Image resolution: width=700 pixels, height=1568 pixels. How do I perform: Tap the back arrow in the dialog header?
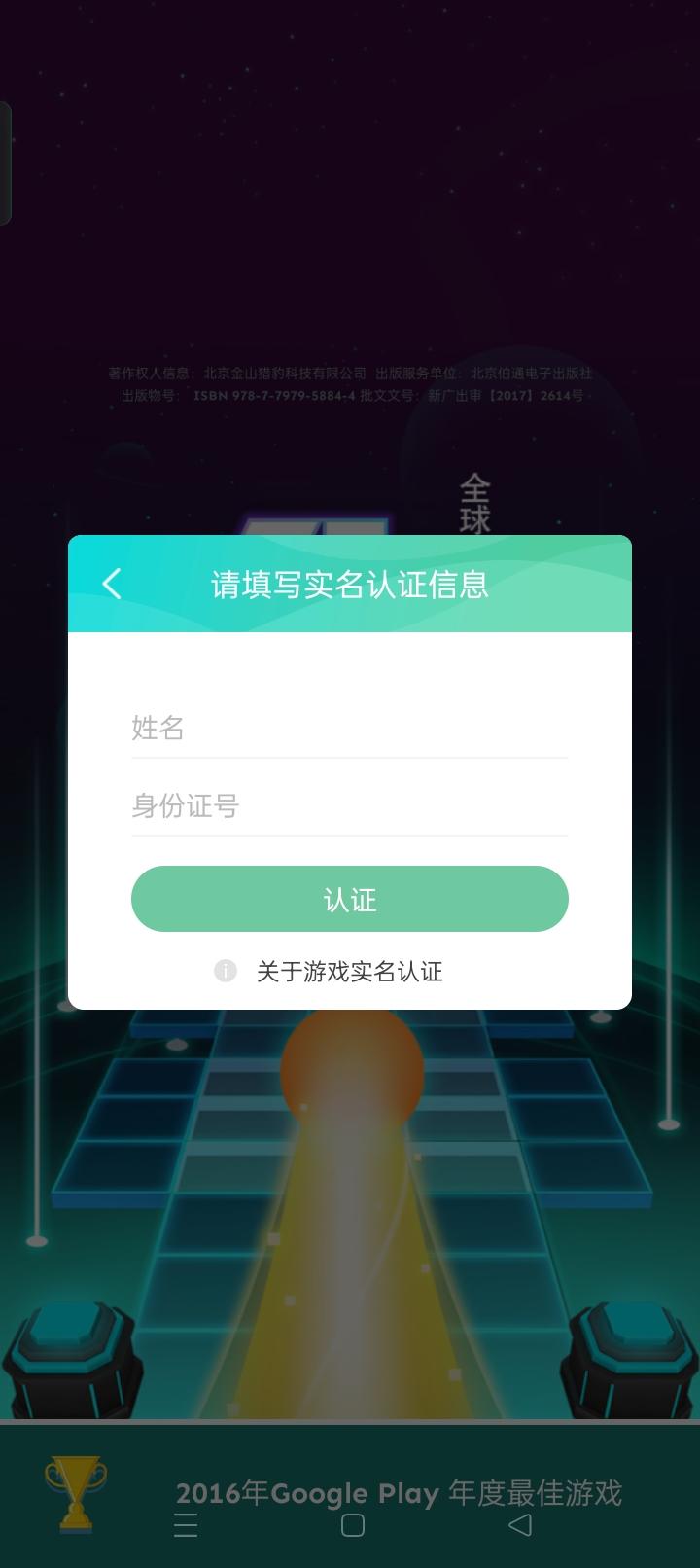point(112,584)
